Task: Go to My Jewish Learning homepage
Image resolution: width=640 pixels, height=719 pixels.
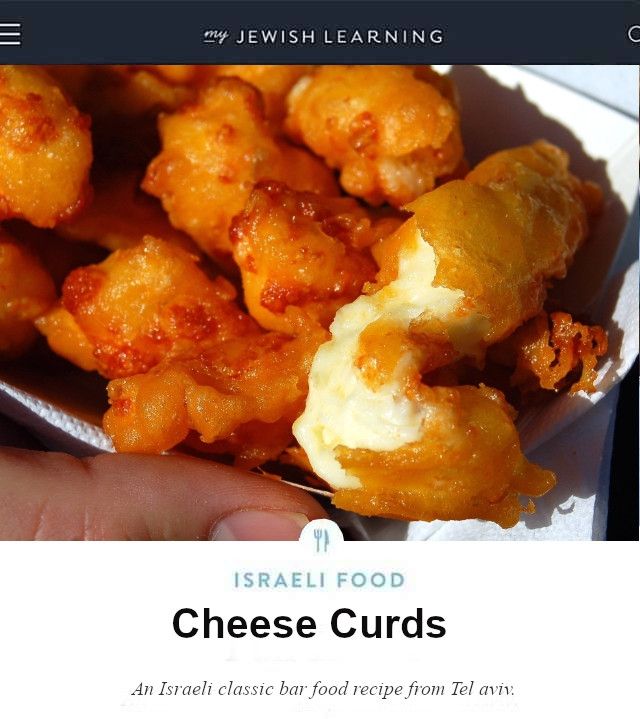Action: [322, 36]
